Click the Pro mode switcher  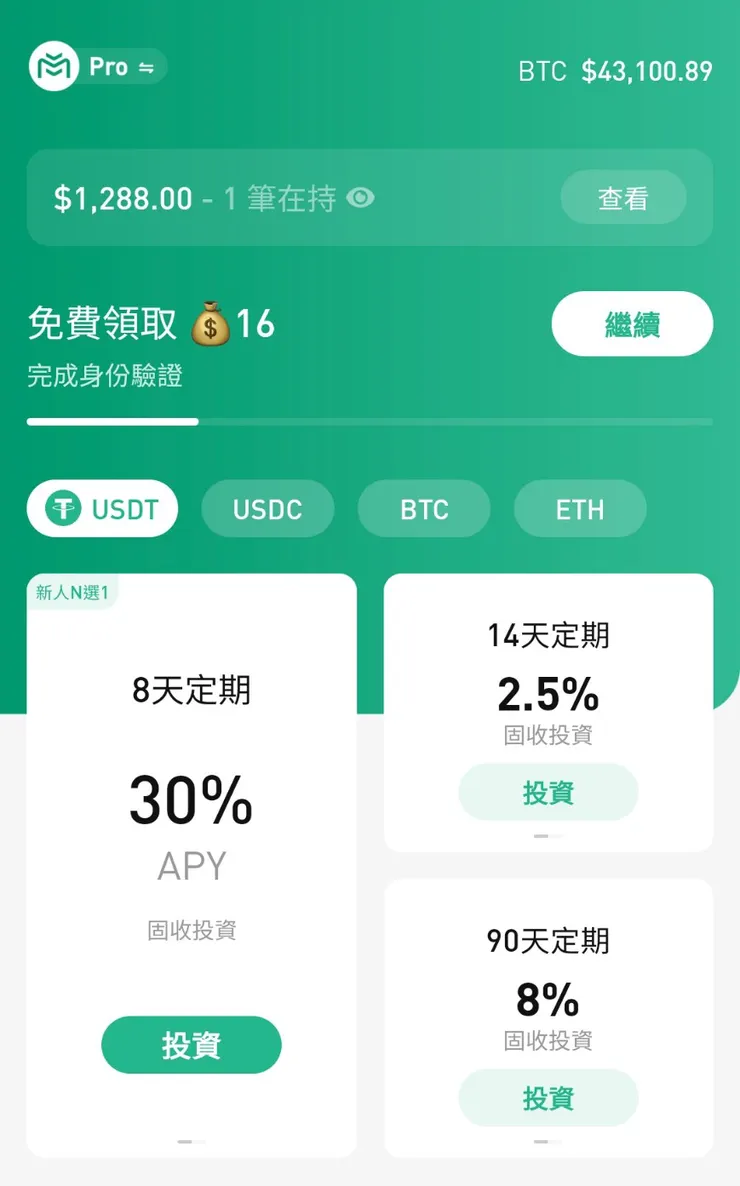(x=114, y=67)
